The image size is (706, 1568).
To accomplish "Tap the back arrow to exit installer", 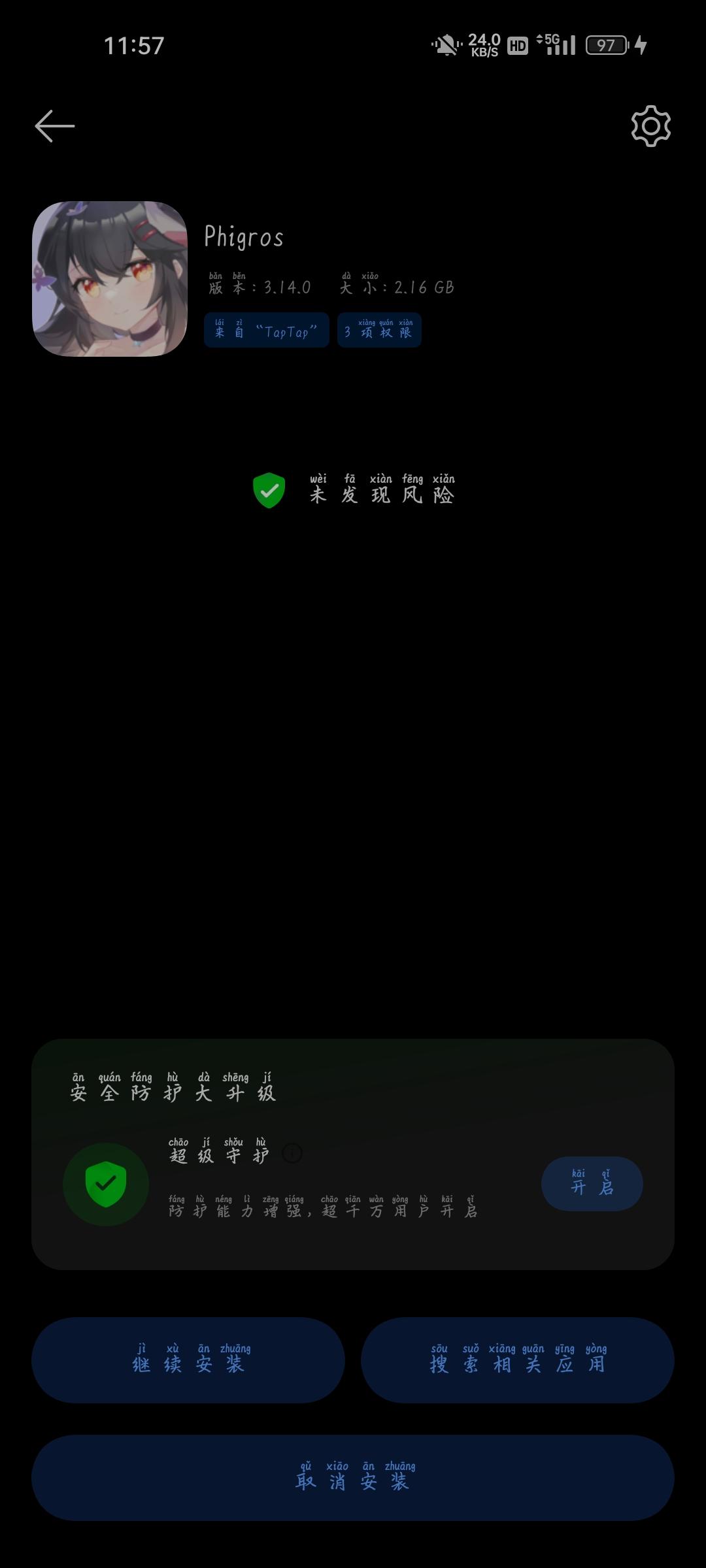I will pyautogui.click(x=53, y=125).
